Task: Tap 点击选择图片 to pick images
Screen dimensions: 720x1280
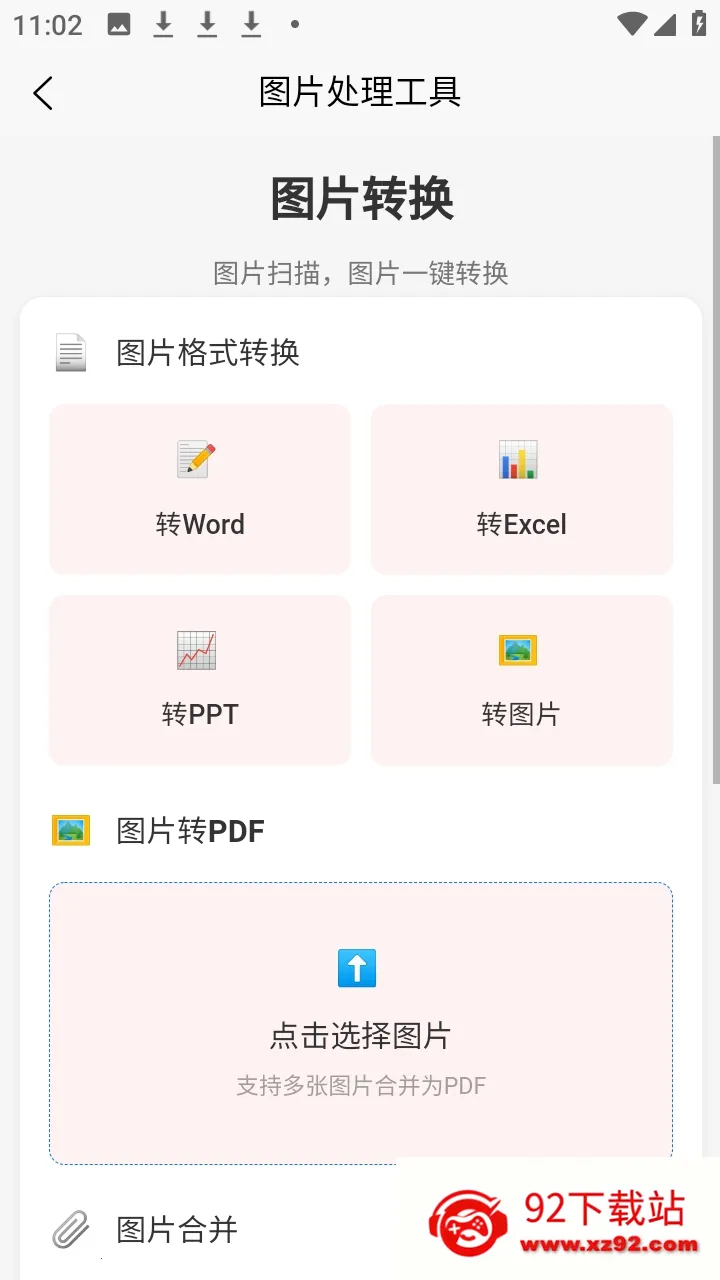Action: click(358, 1036)
